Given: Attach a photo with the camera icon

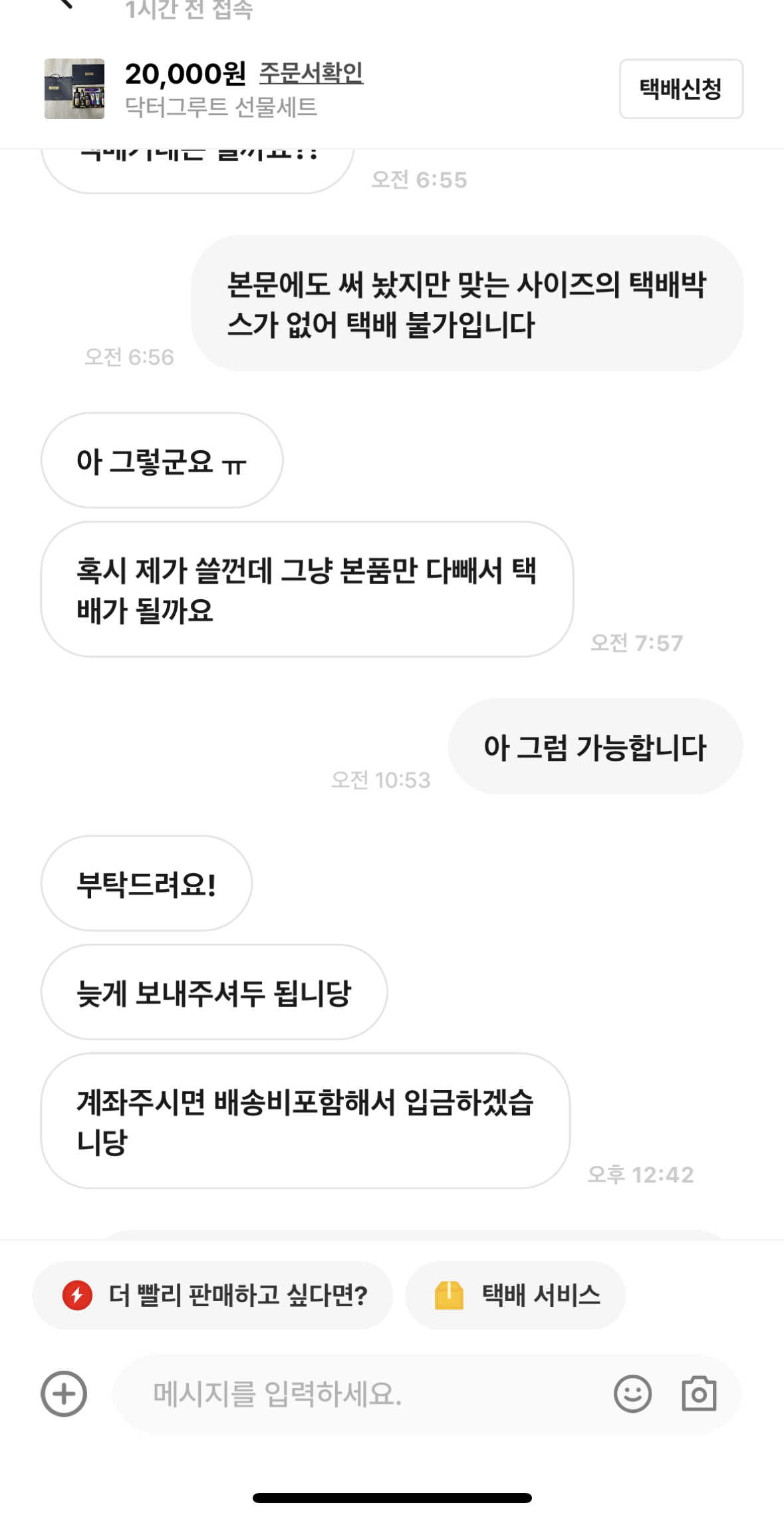Looking at the screenshot, I should (699, 1394).
